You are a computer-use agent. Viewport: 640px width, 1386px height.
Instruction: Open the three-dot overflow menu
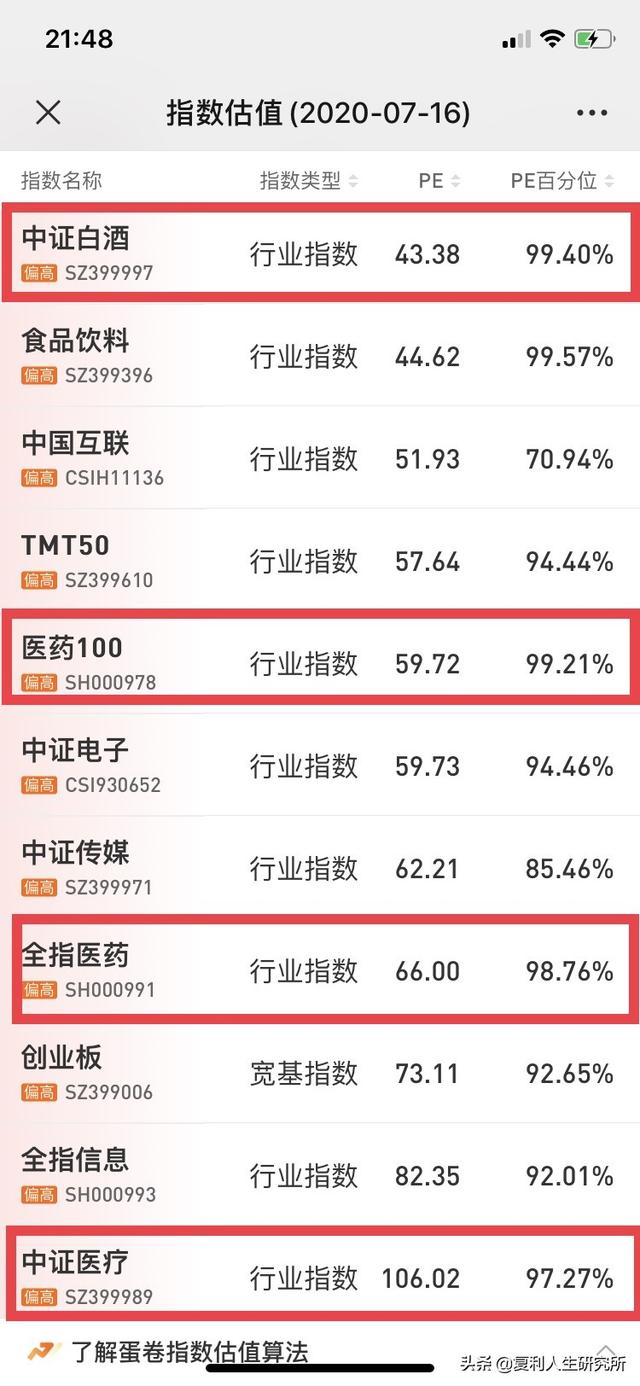coord(592,113)
